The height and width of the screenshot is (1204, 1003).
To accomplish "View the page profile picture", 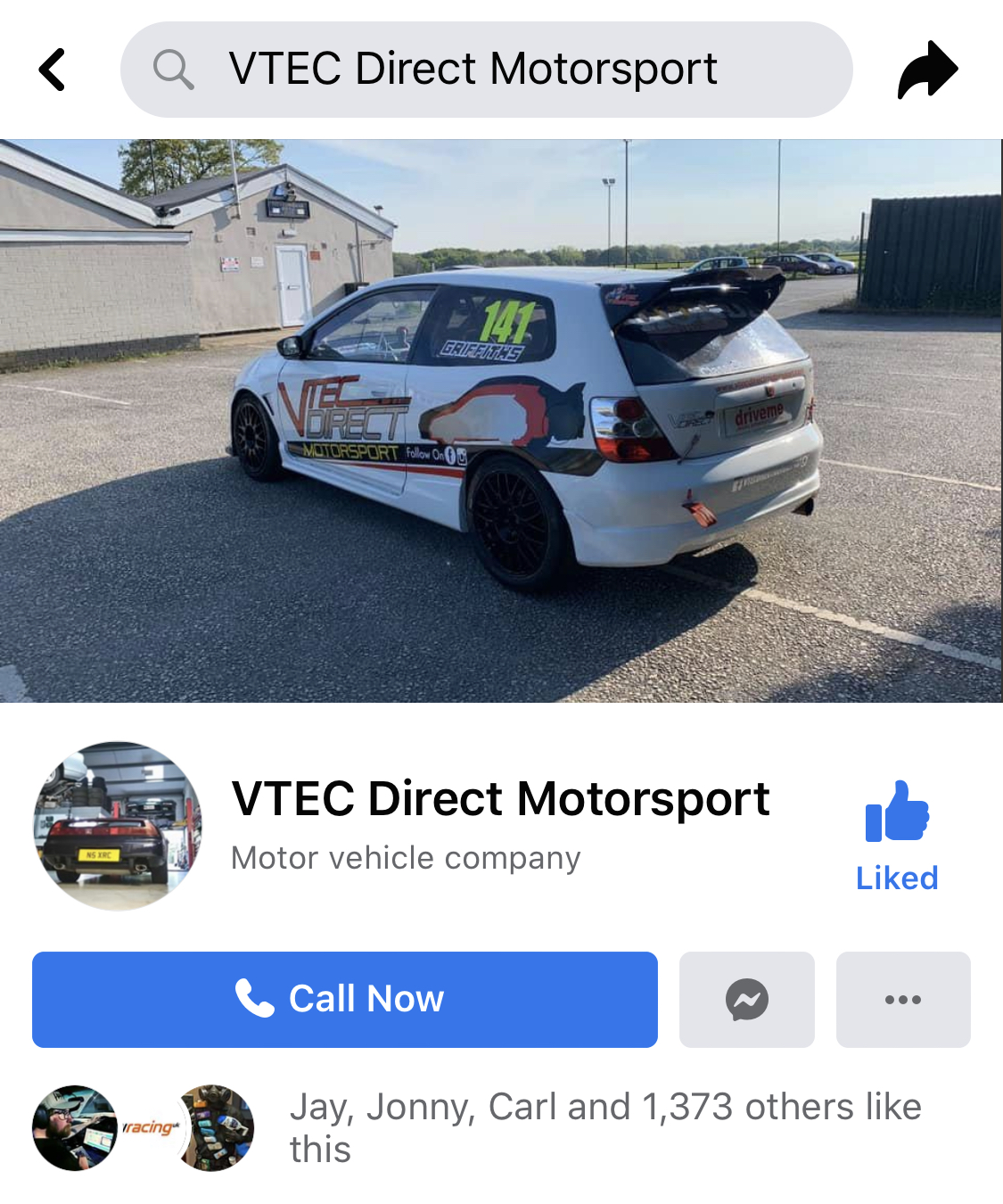I will point(118,826).
